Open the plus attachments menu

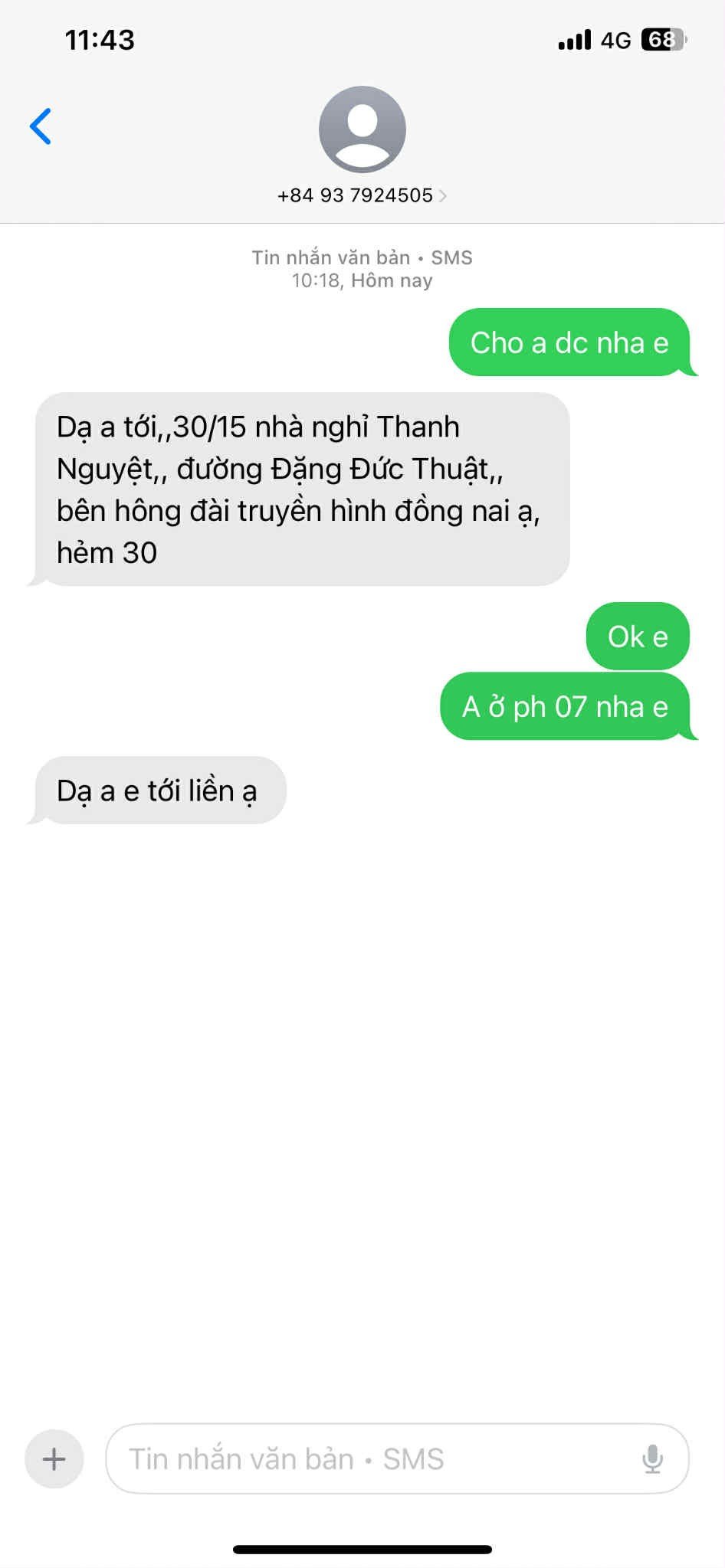(54, 1458)
